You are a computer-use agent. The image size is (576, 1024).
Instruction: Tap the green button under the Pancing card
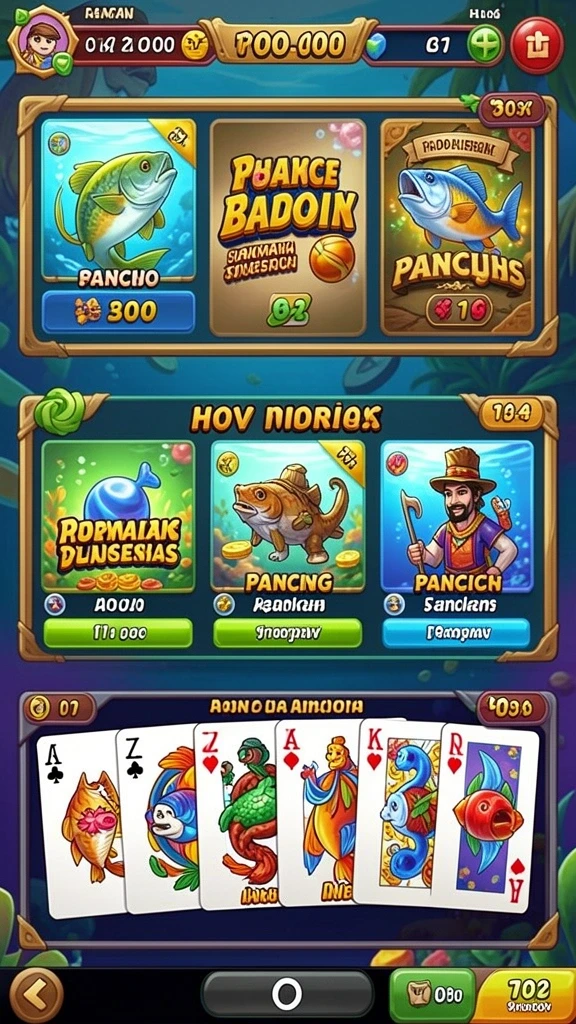[287, 633]
